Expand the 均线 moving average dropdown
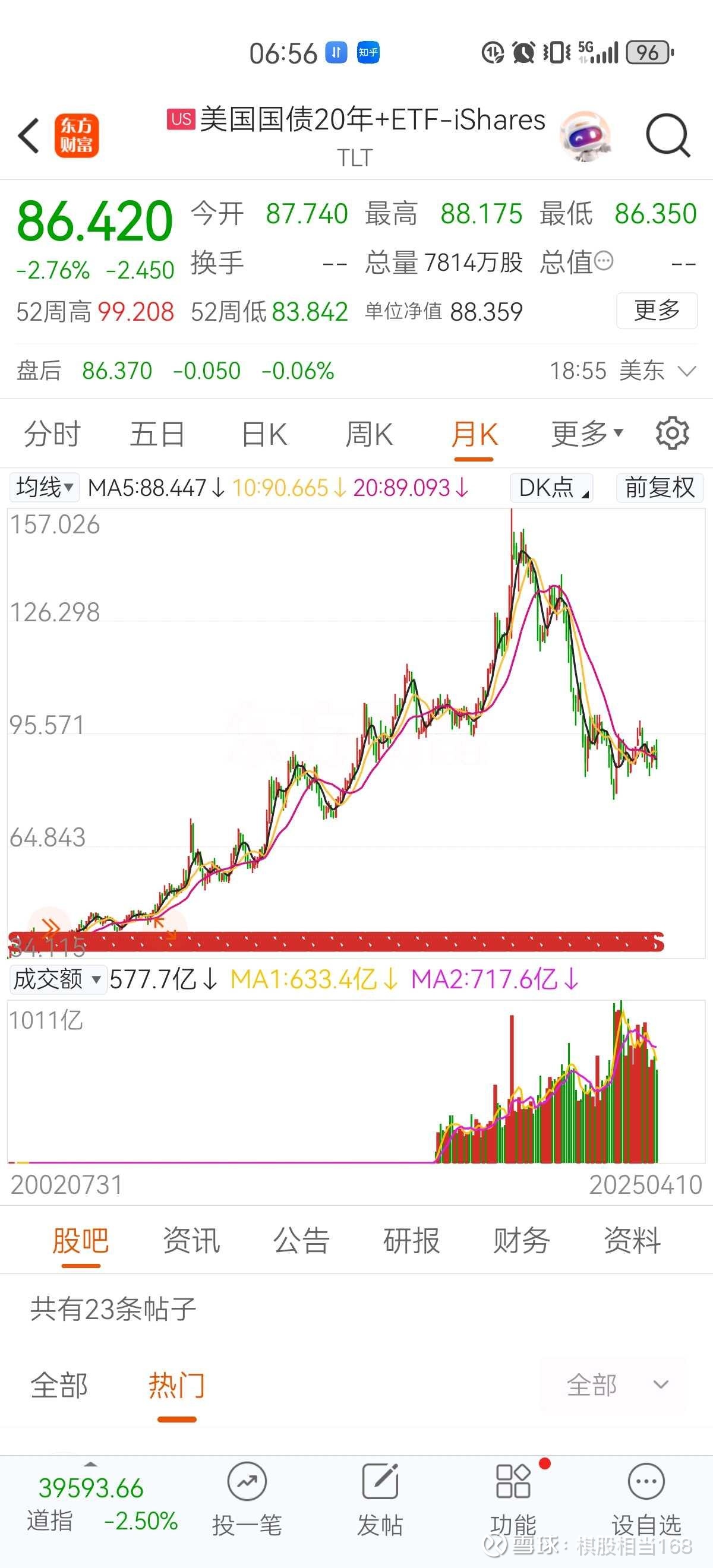 click(x=44, y=487)
